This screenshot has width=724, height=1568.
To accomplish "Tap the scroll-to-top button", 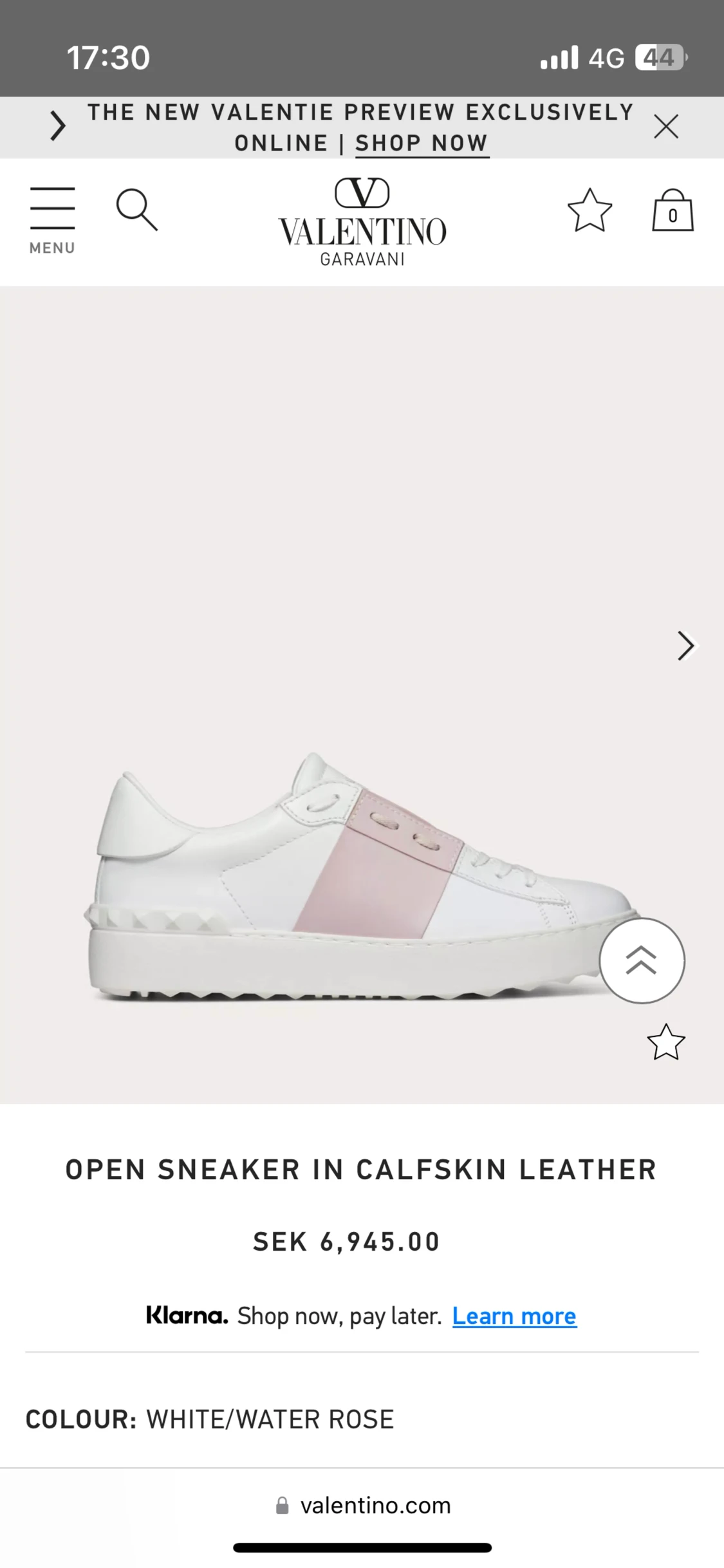I will (x=642, y=960).
